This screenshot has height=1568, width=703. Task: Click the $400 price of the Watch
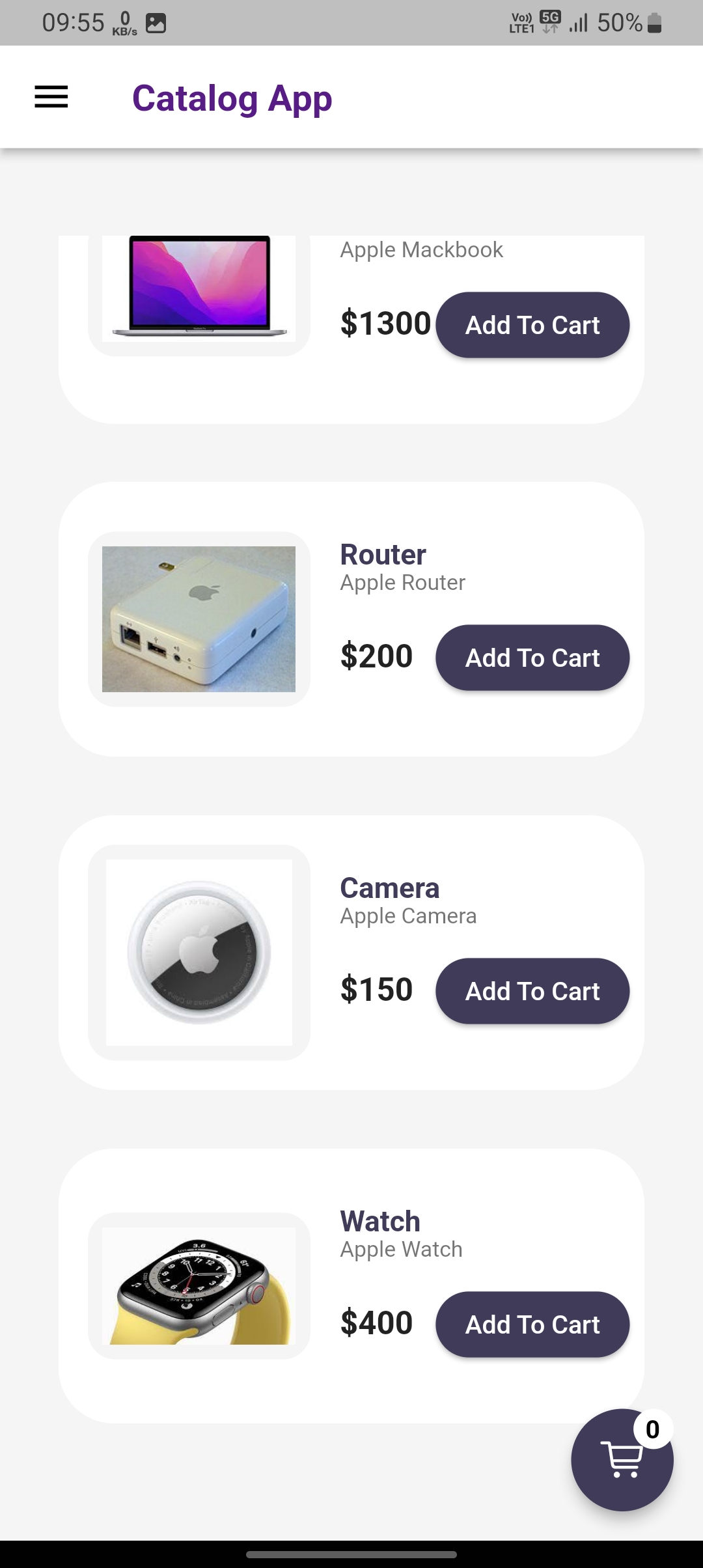coord(376,1323)
